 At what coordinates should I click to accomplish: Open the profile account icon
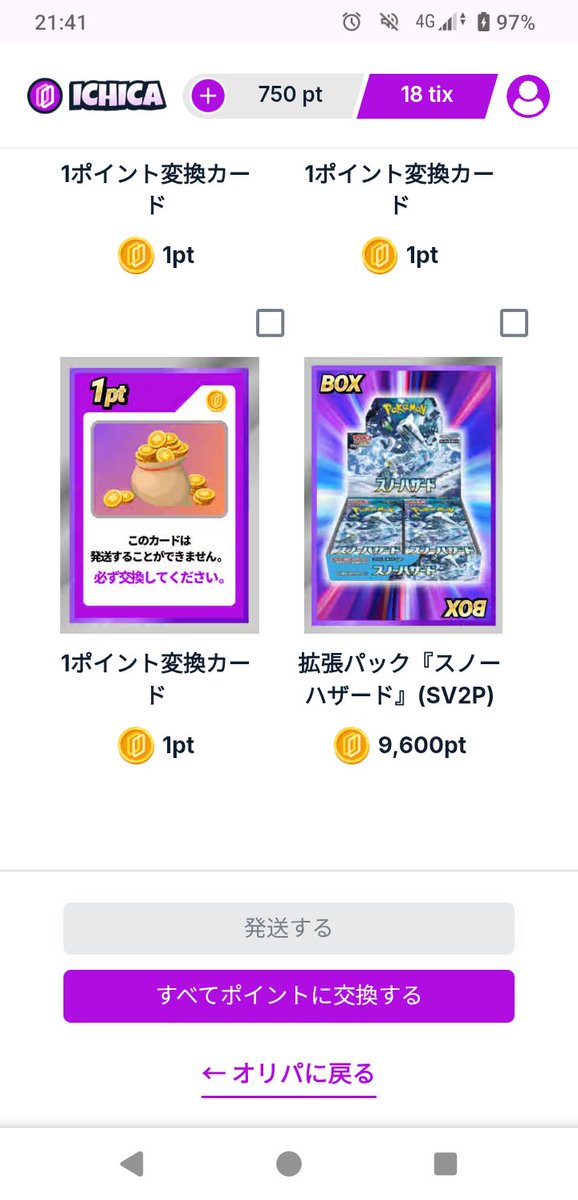528,96
